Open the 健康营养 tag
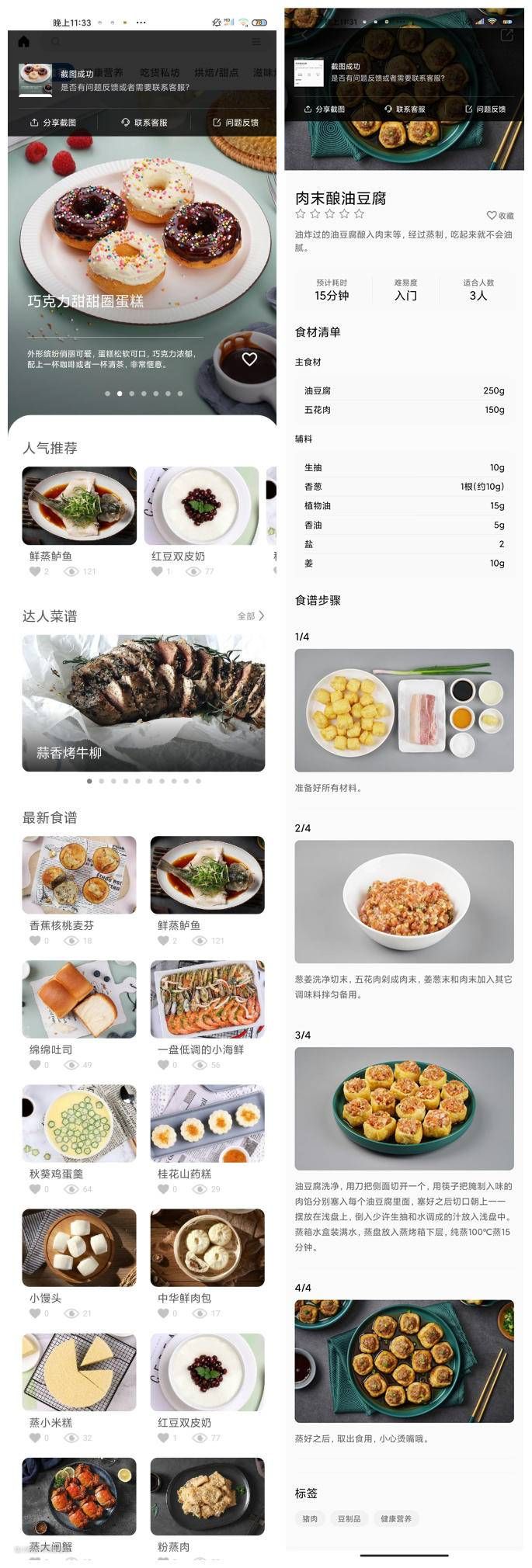The width and height of the screenshot is (532, 1568). tap(396, 1518)
